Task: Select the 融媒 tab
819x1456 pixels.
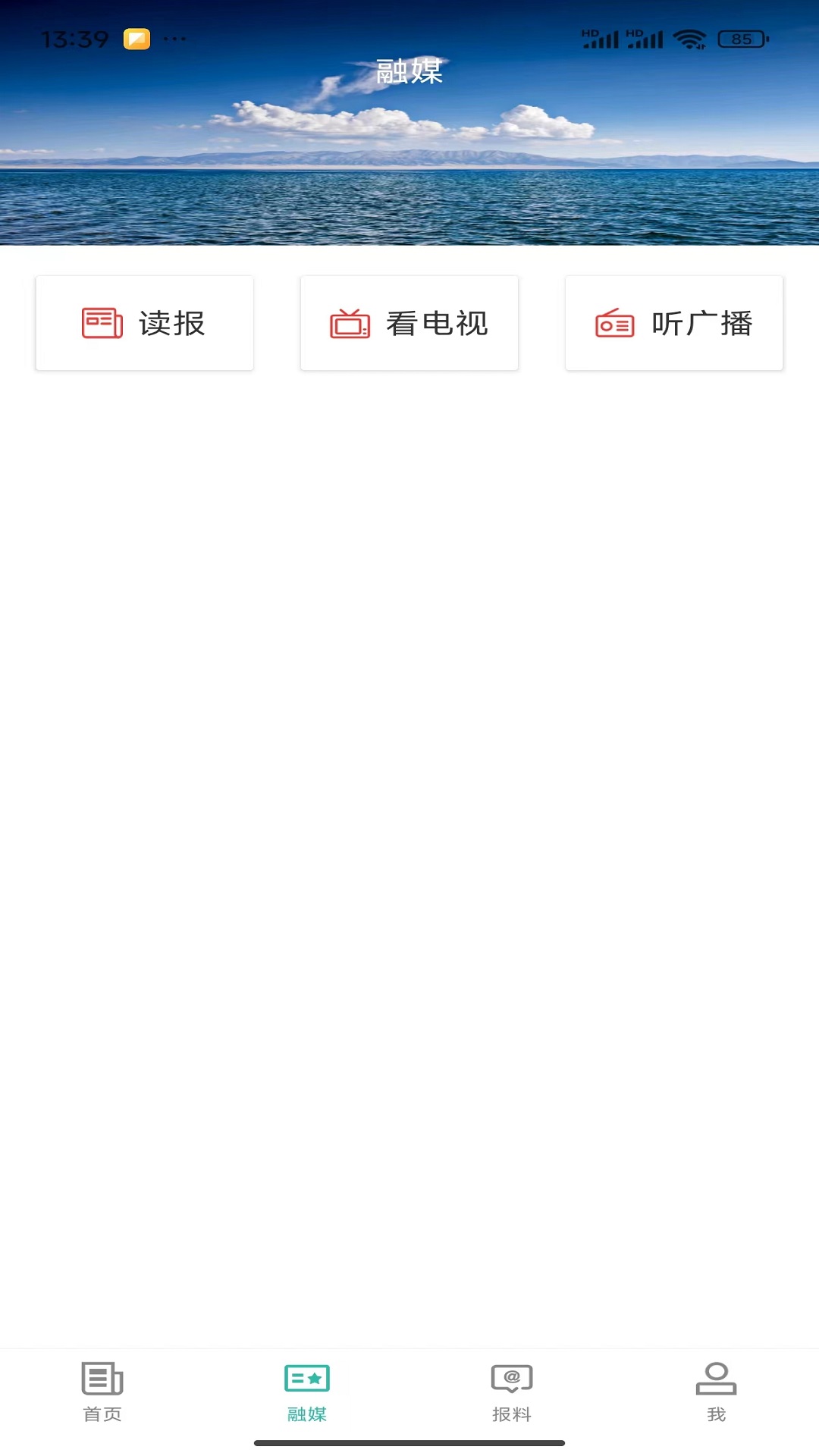Action: click(x=307, y=1392)
